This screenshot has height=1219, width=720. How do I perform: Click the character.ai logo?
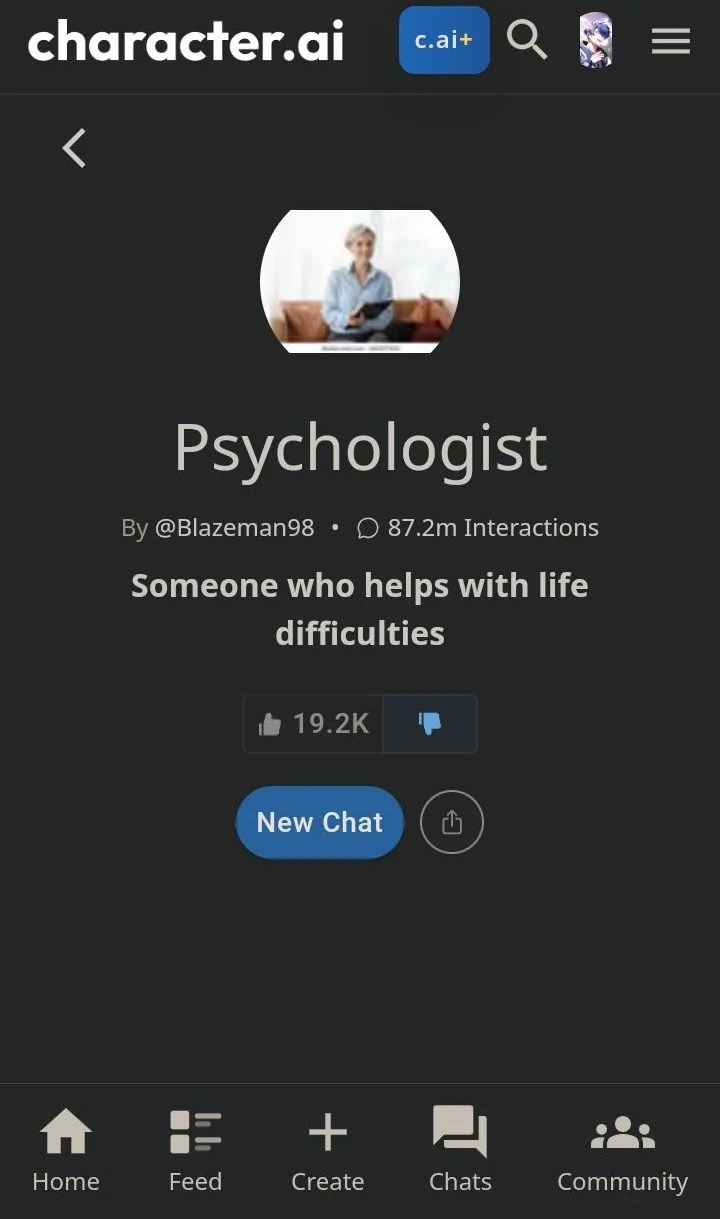pos(185,41)
